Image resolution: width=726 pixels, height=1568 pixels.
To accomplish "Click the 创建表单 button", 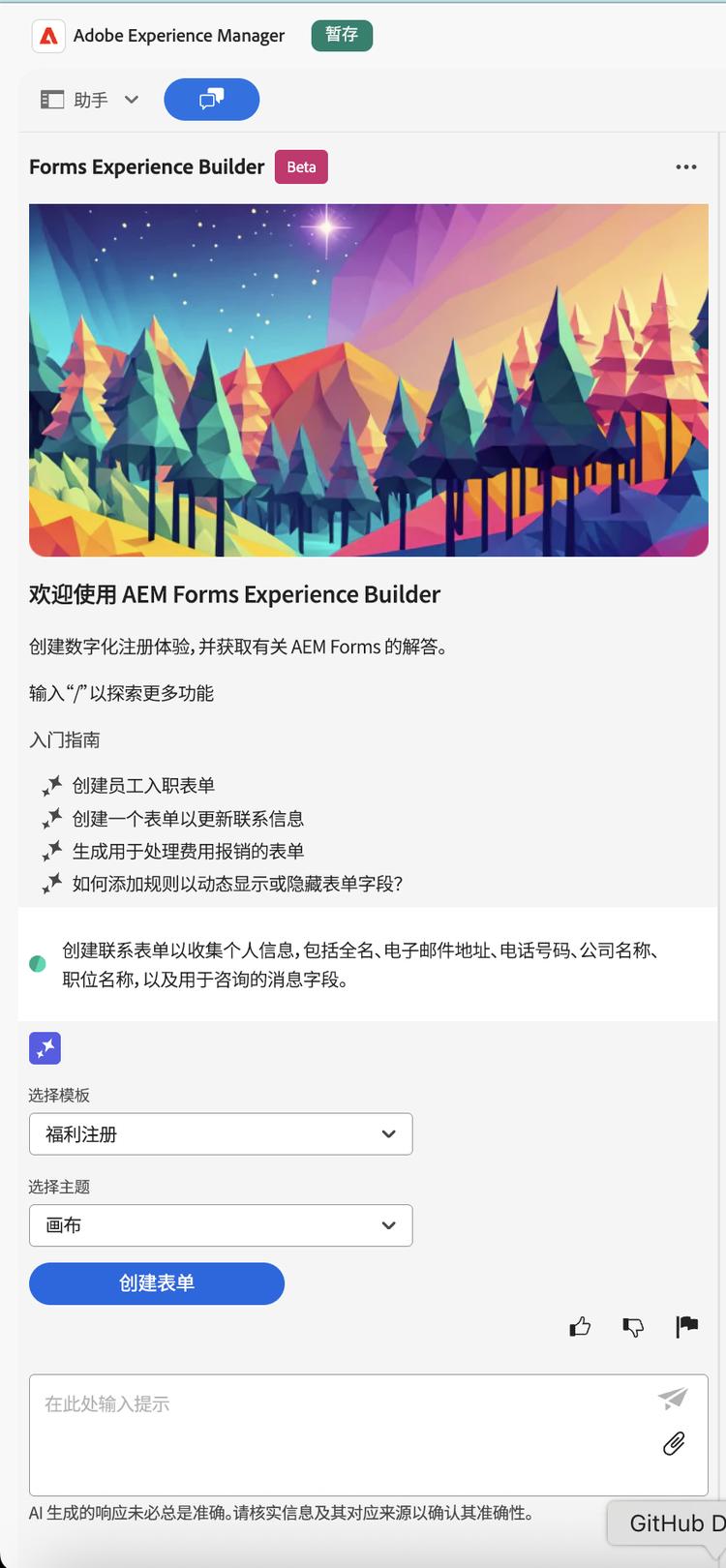I will click(x=156, y=1283).
